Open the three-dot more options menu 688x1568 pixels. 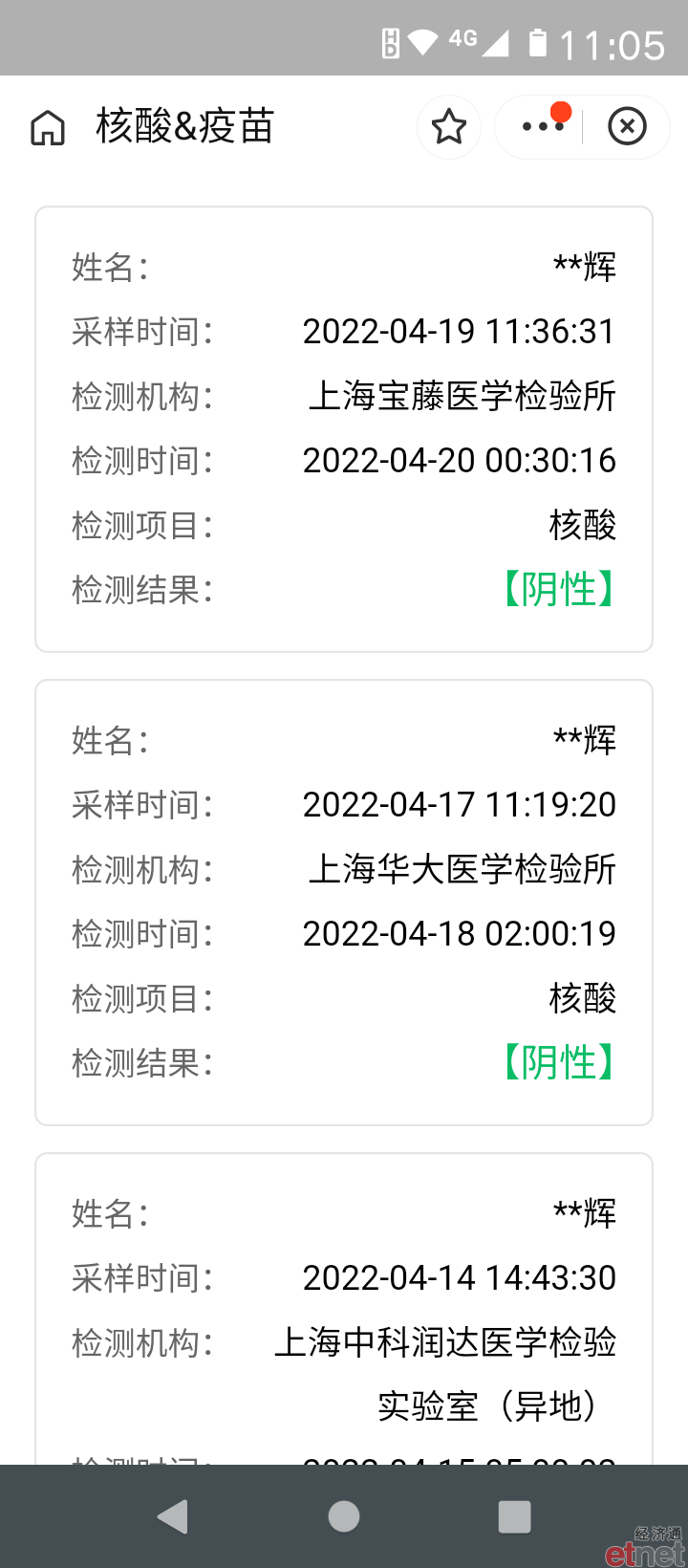tap(543, 126)
